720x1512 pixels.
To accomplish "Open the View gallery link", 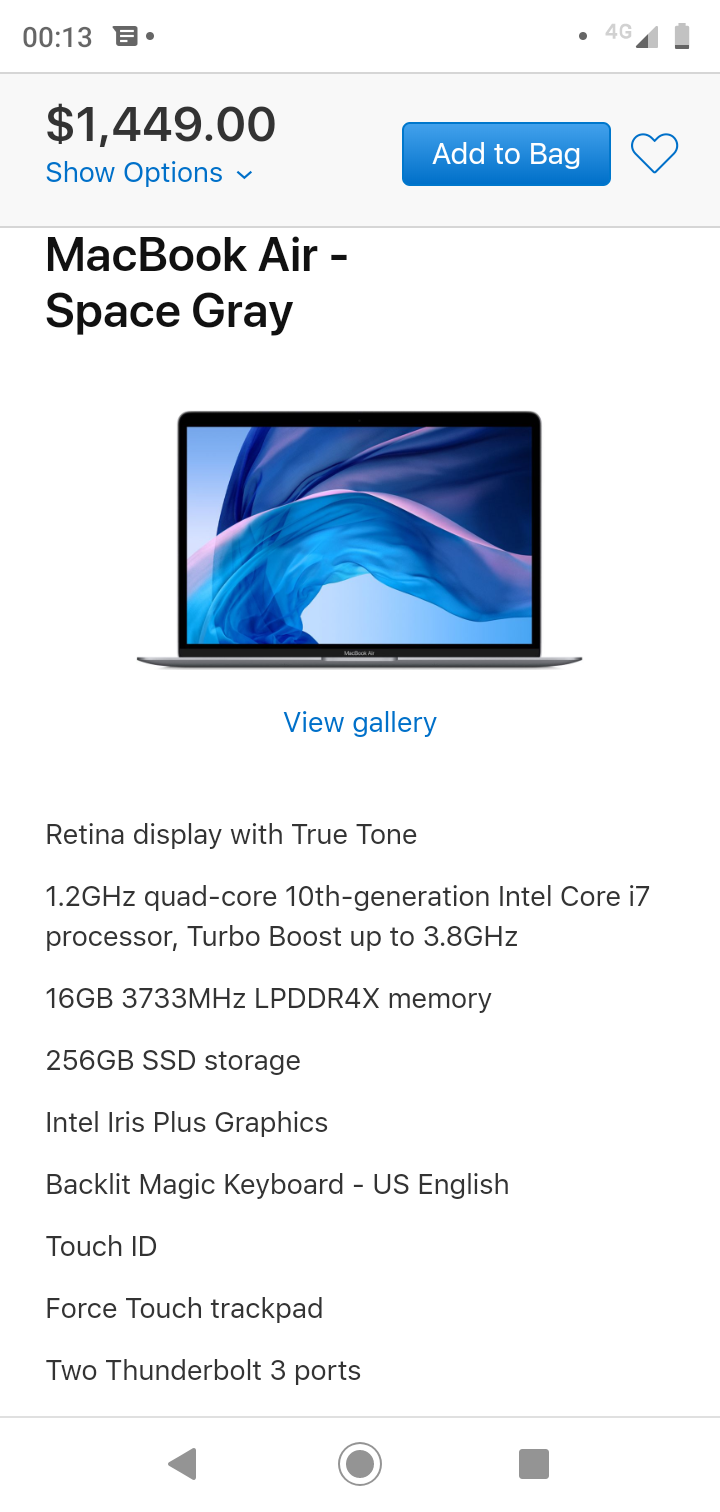I will (360, 722).
